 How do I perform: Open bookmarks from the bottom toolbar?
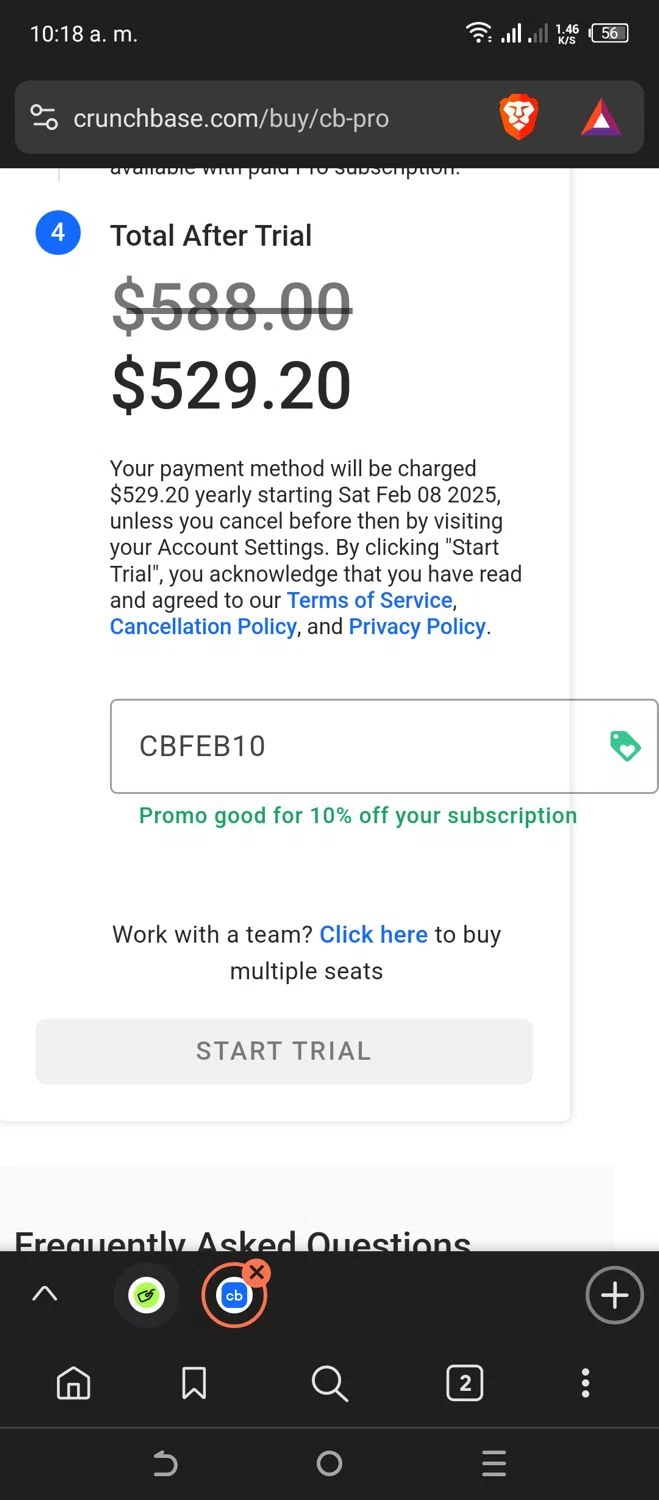(194, 1384)
